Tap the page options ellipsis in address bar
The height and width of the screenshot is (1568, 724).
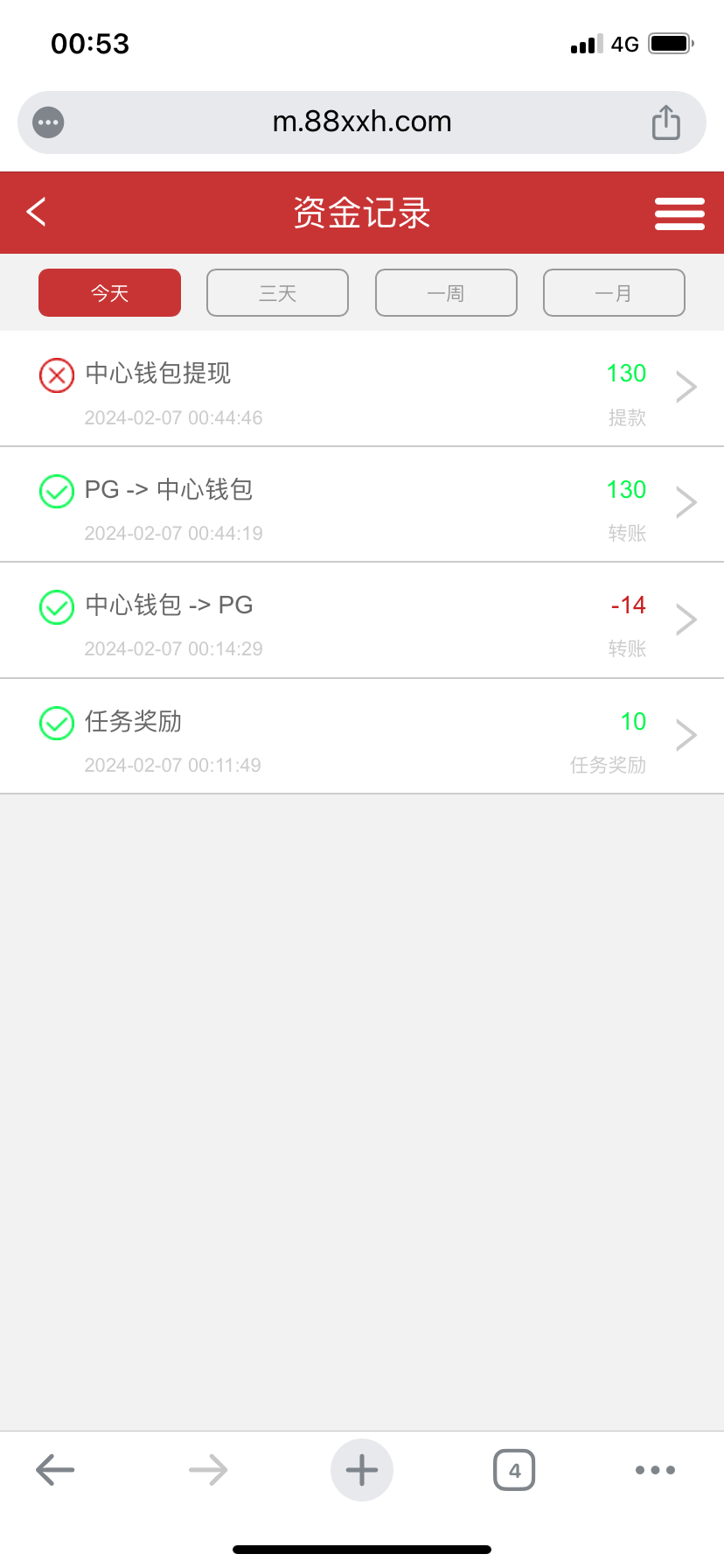(x=47, y=122)
